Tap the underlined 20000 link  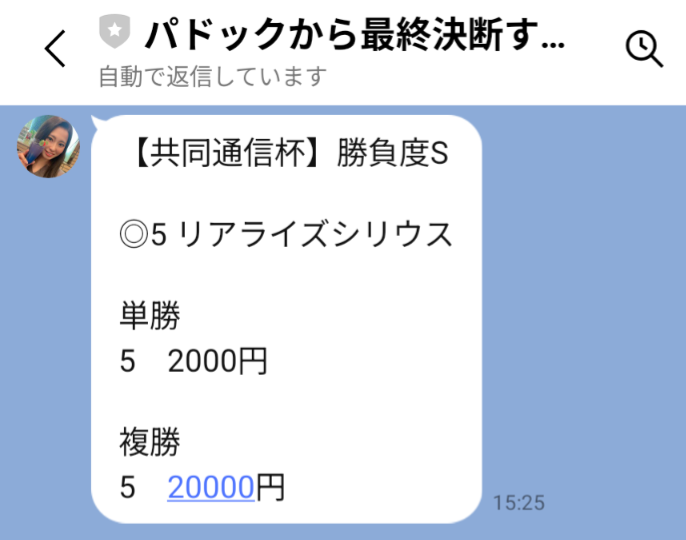click(210, 487)
